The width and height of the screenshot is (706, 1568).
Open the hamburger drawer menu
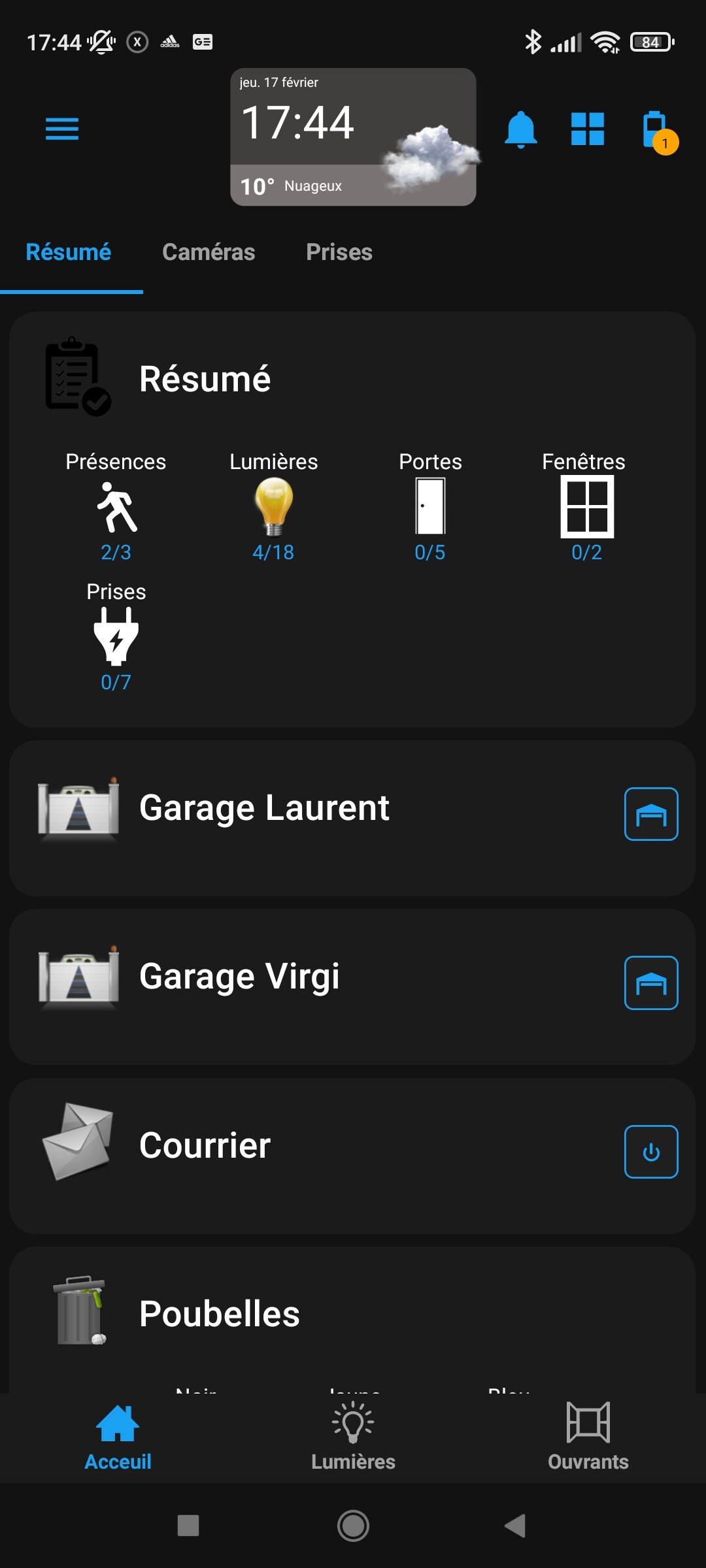click(x=62, y=129)
